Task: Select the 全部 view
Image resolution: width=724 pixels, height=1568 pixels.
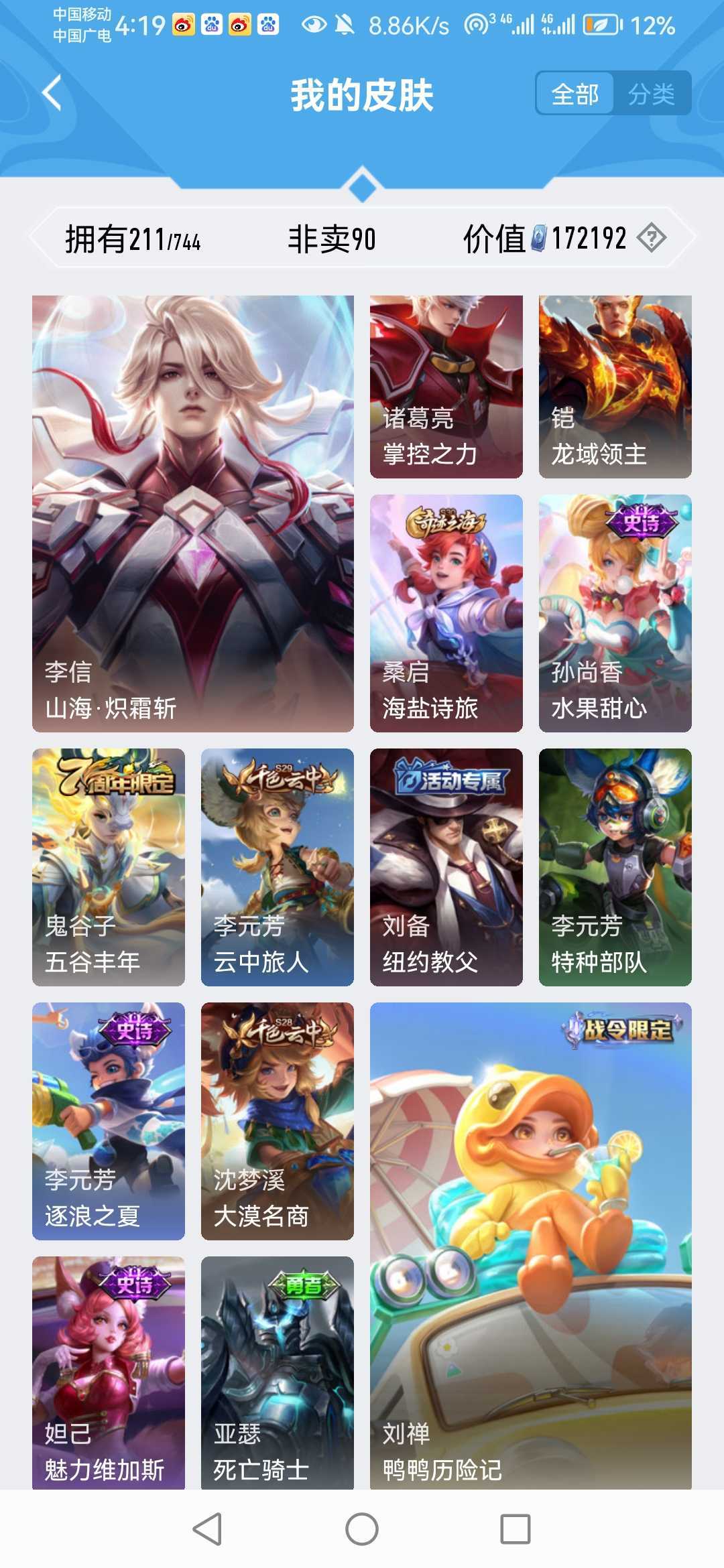Action: pos(575,94)
